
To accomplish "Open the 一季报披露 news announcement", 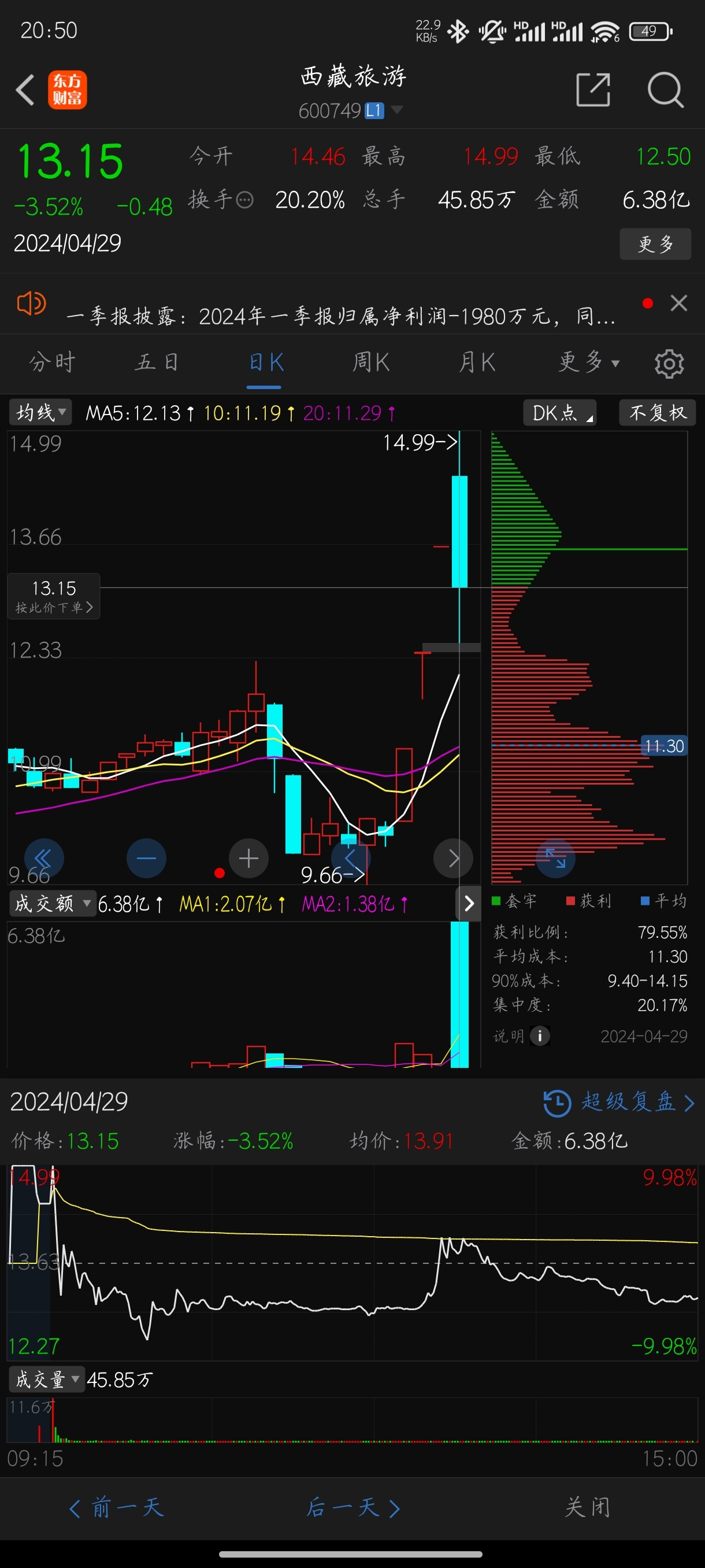I will click(340, 316).
